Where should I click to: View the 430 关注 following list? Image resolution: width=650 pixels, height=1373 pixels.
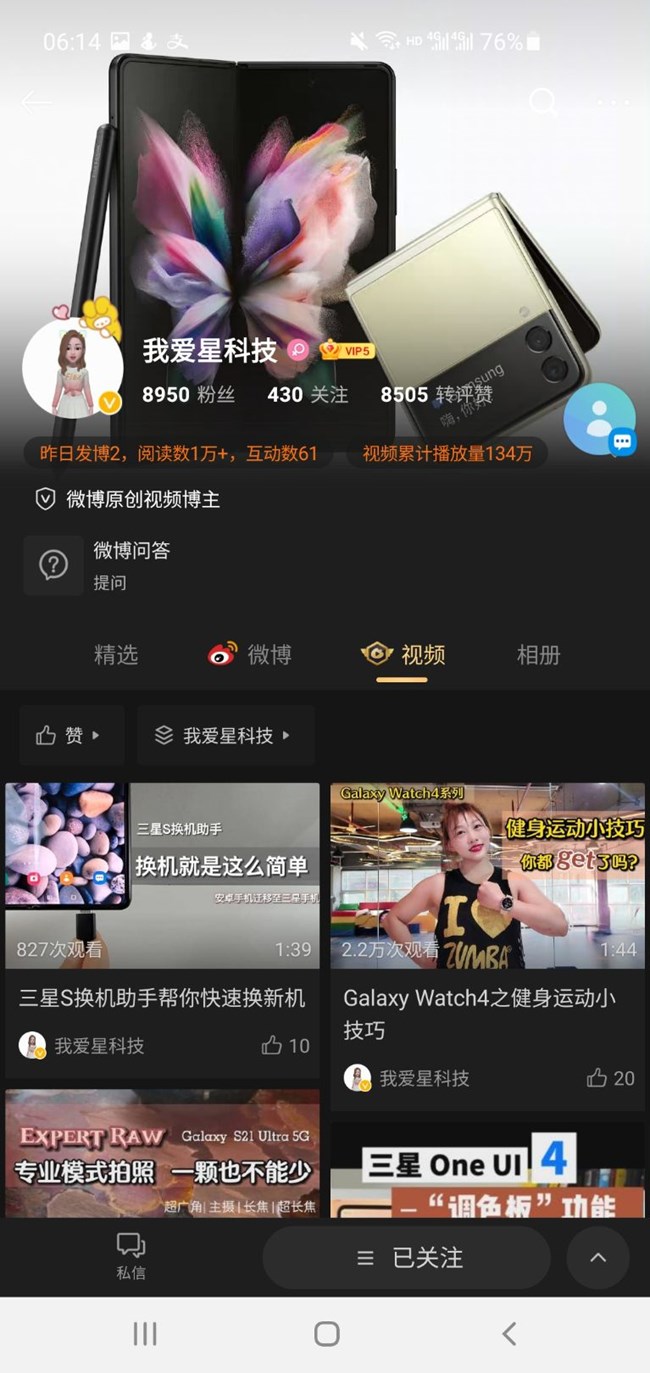pos(307,395)
